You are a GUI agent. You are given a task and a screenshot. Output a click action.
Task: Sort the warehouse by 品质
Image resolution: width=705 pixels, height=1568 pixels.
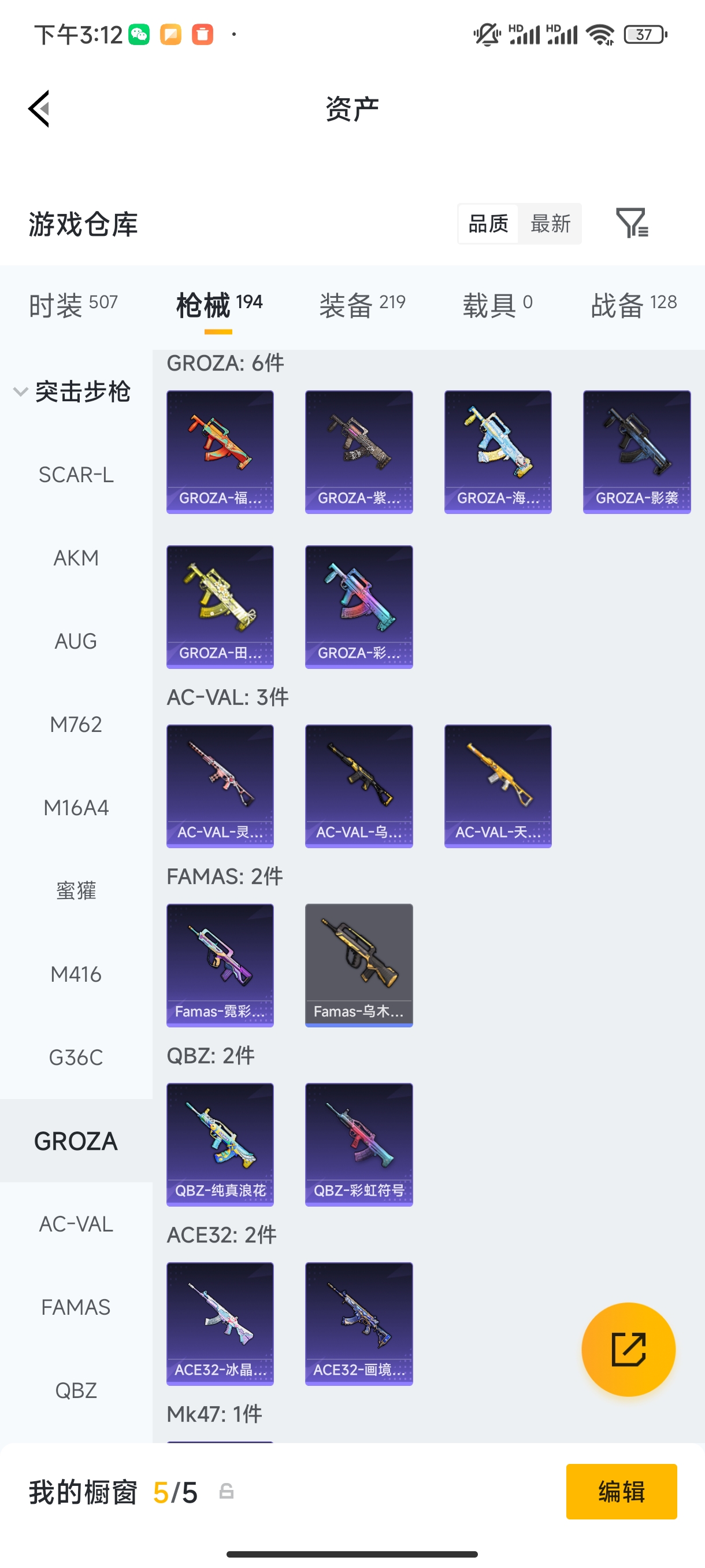pos(488,223)
